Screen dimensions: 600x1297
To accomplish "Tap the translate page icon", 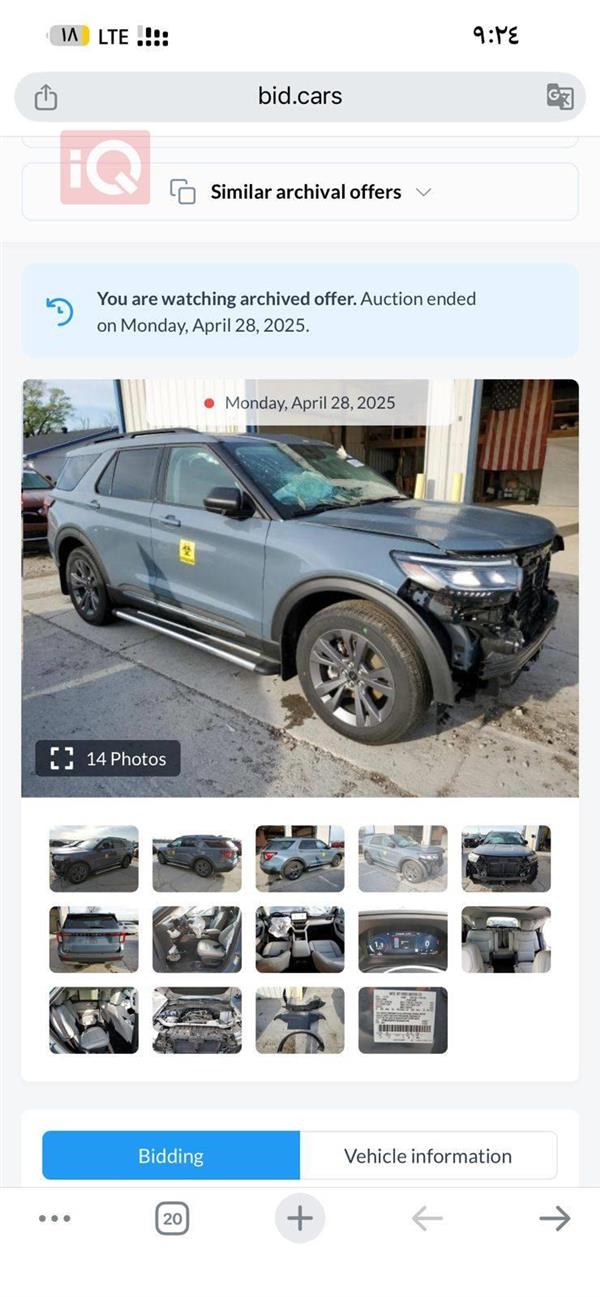I will 559,97.
